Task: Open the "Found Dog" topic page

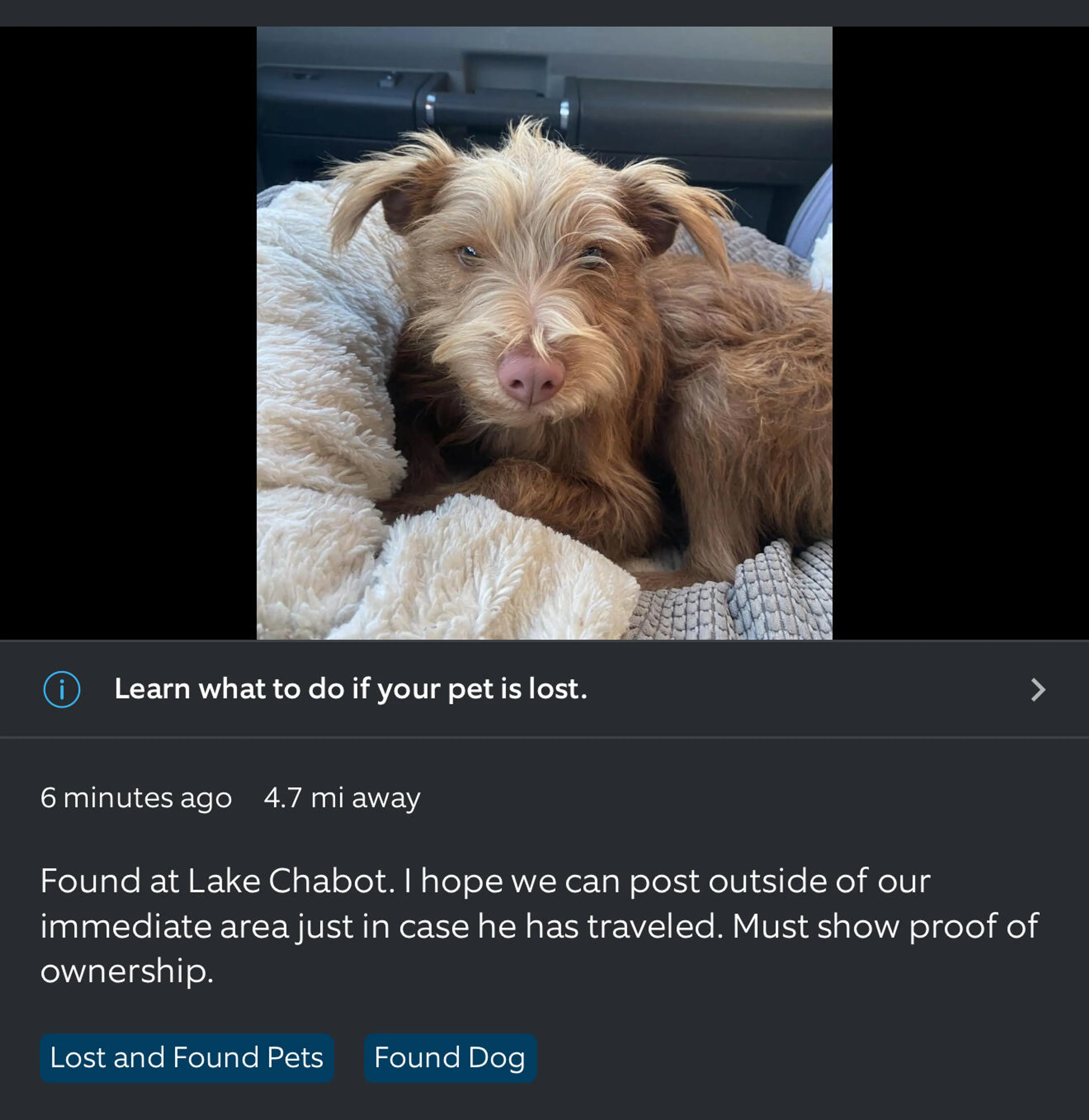Action: click(450, 1058)
